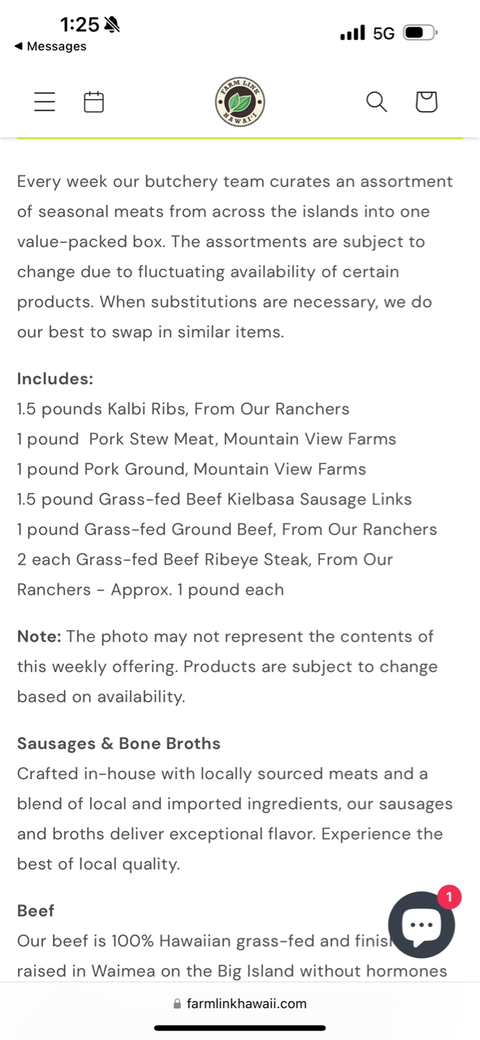Open the shopping cart

click(x=426, y=101)
